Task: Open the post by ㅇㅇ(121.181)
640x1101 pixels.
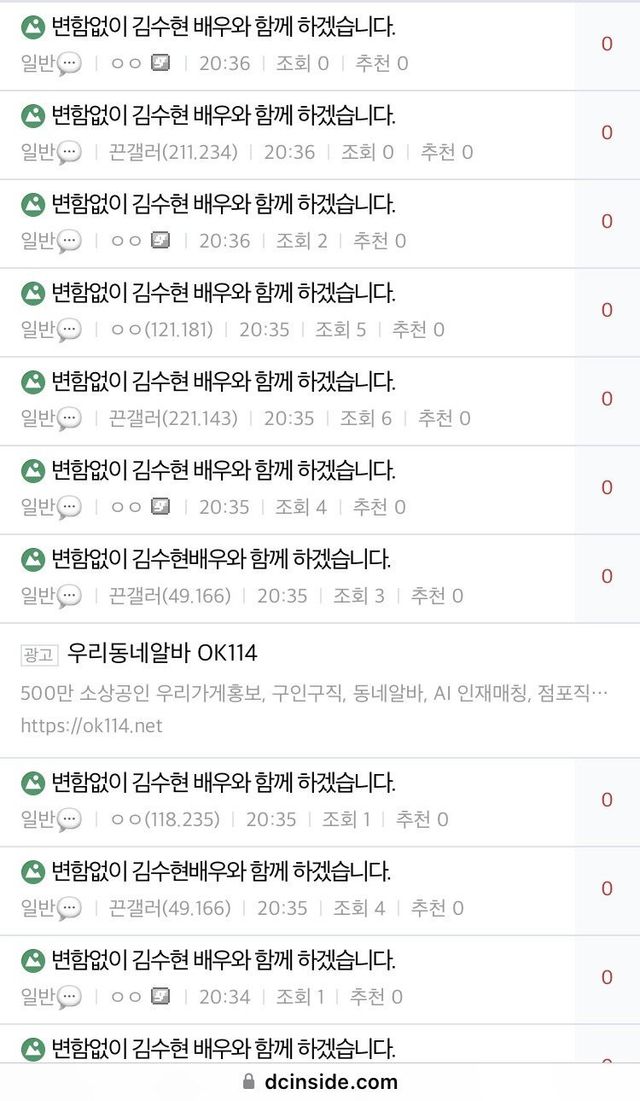Action: pyautogui.click(x=223, y=293)
